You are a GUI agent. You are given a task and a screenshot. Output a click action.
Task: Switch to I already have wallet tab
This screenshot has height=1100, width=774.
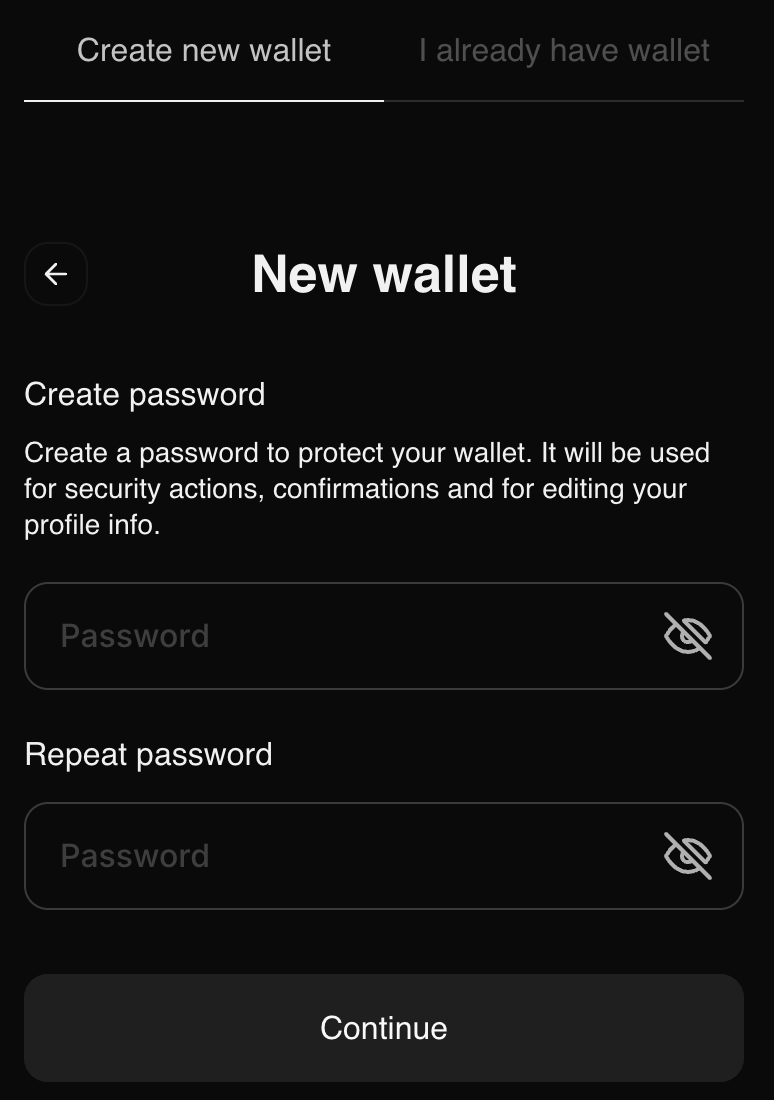point(564,51)
